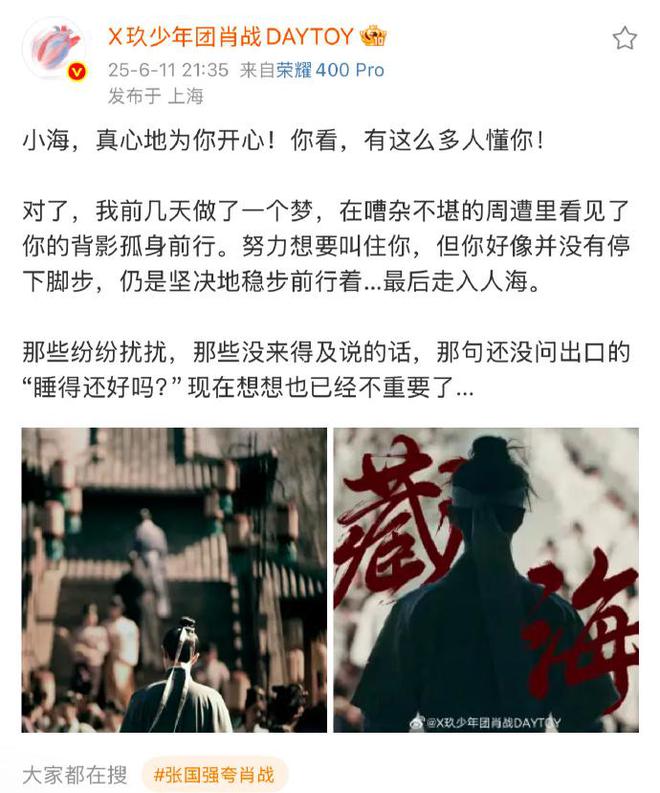This screenshot has height=793, width=660.
Task: View the right post image with 藏海 calligraphy
Action: (486, 580)
